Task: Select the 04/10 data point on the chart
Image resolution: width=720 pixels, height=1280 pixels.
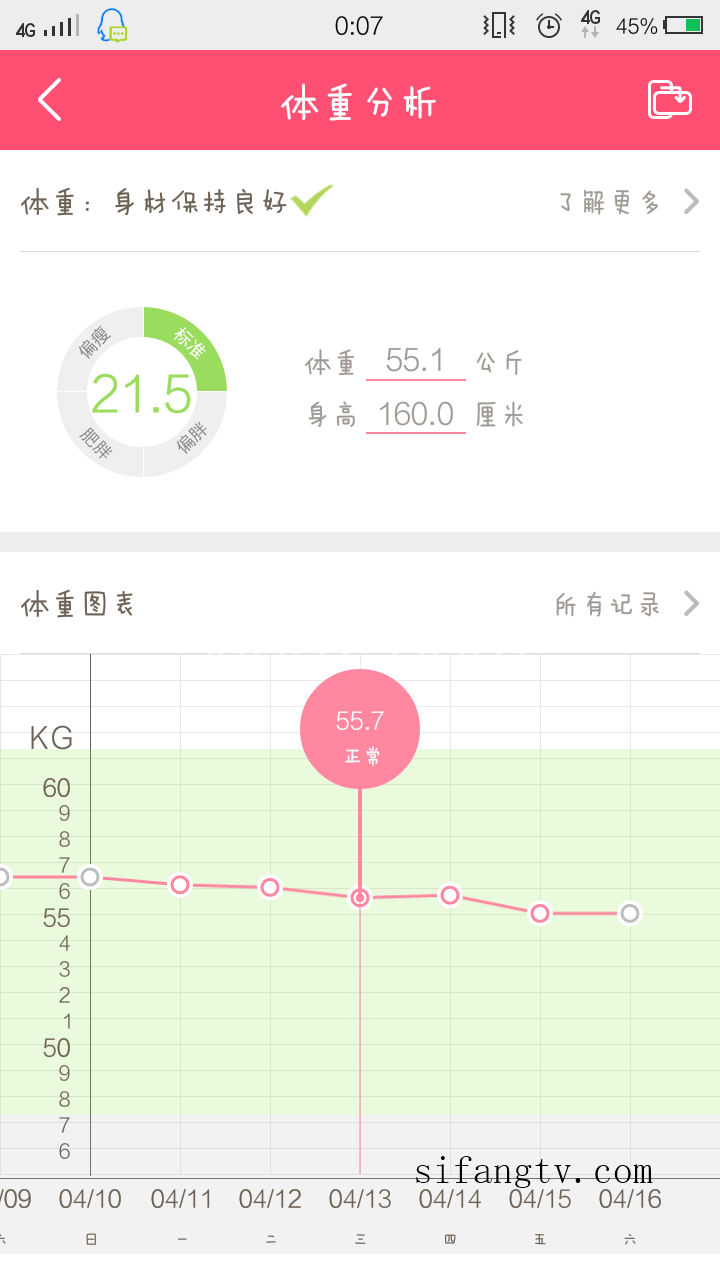Action: pyautogui.click(x=90, y=877)
